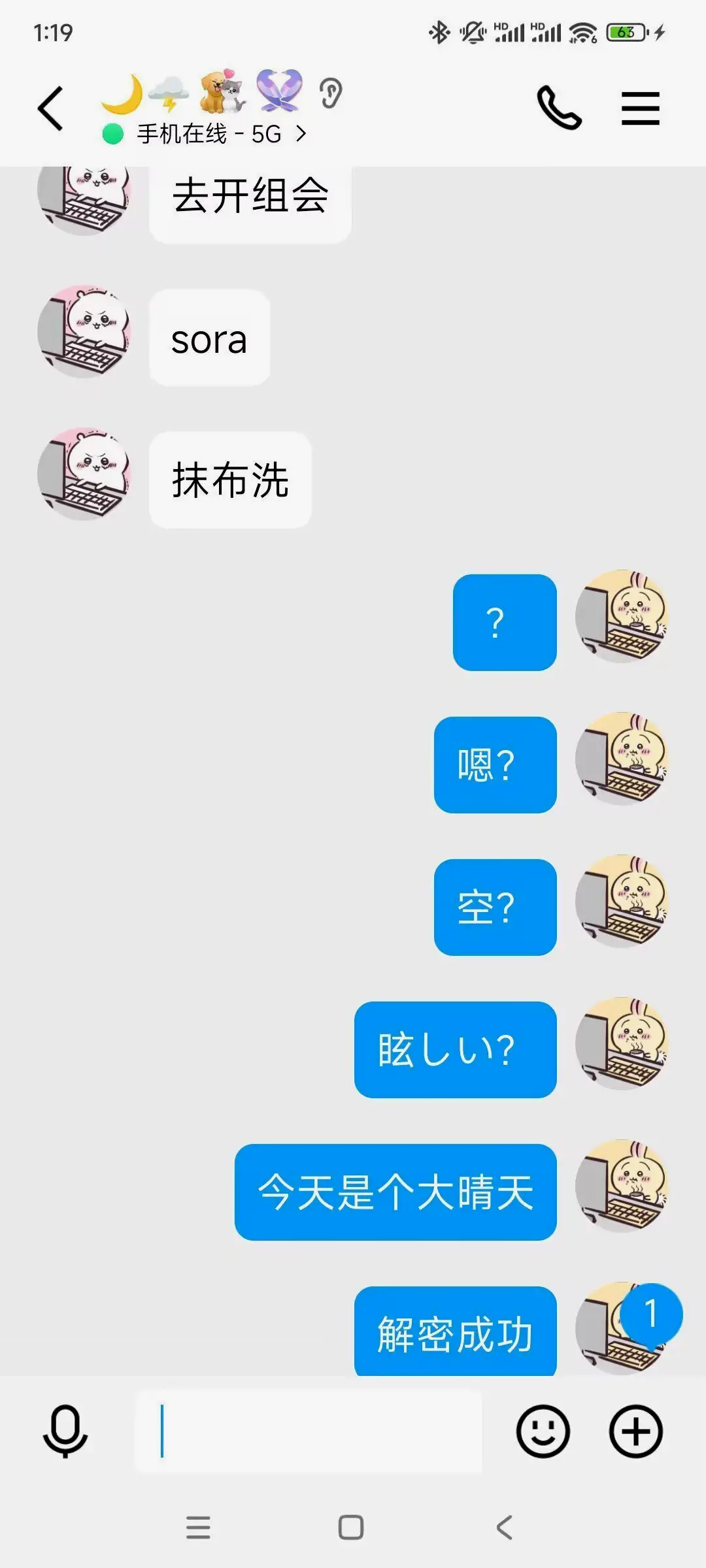706x1568 pixels.
Task: Tap the system home button
Action: point(351,1527)
